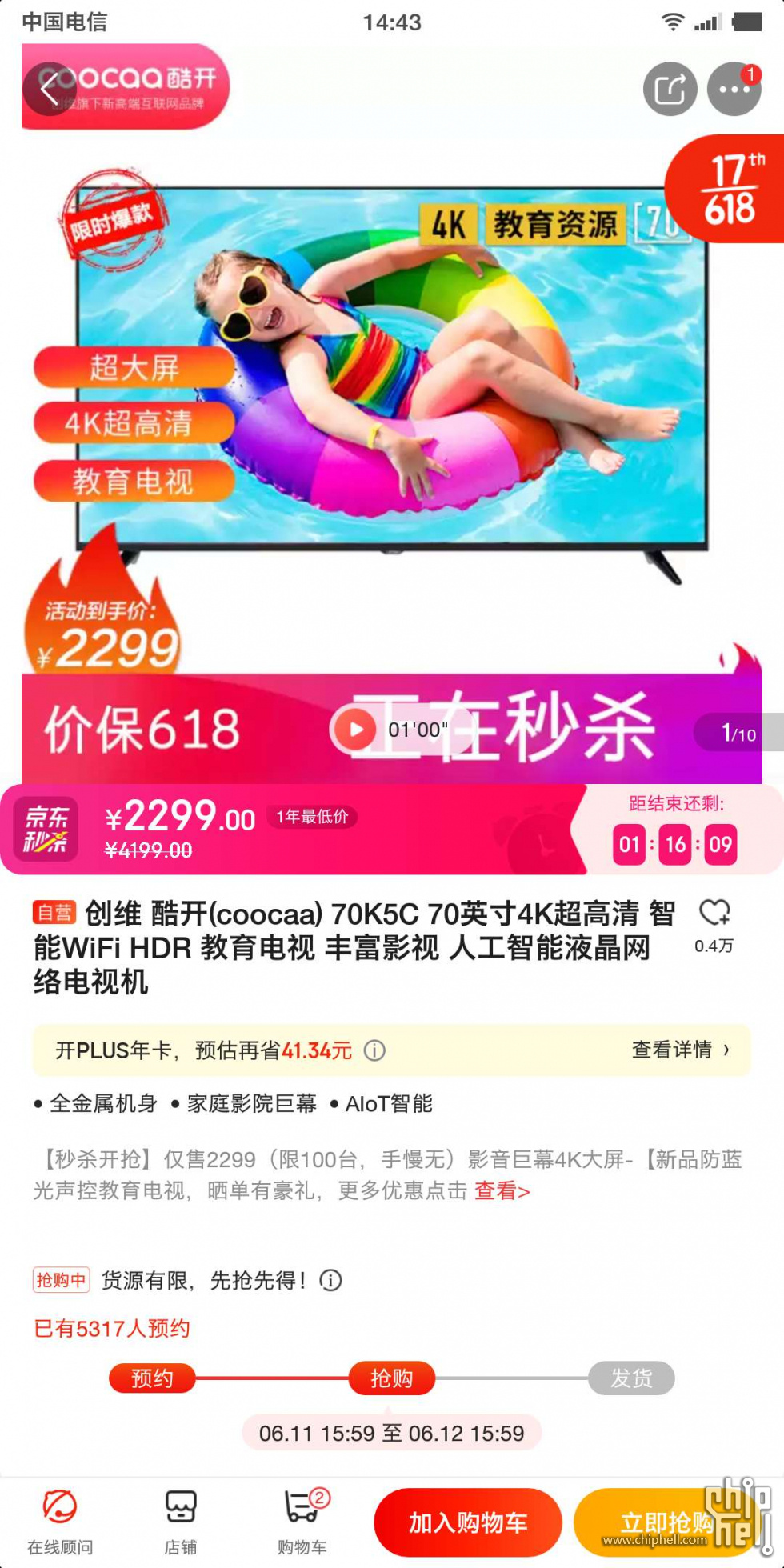Visit the 店铺 store page
784x1568 pixels.
coord(181,1521)
